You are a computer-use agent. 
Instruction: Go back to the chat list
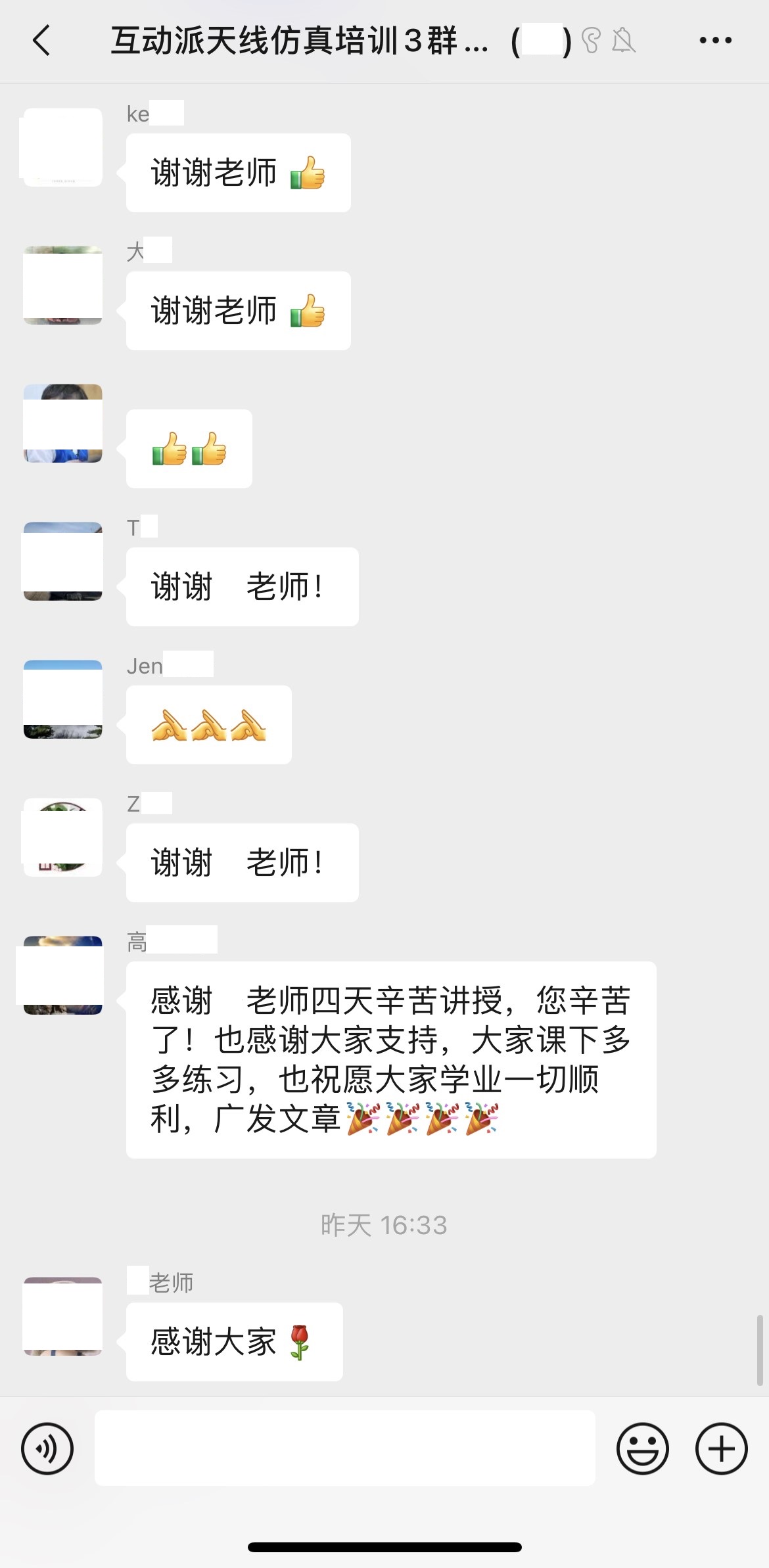[41, 41]
